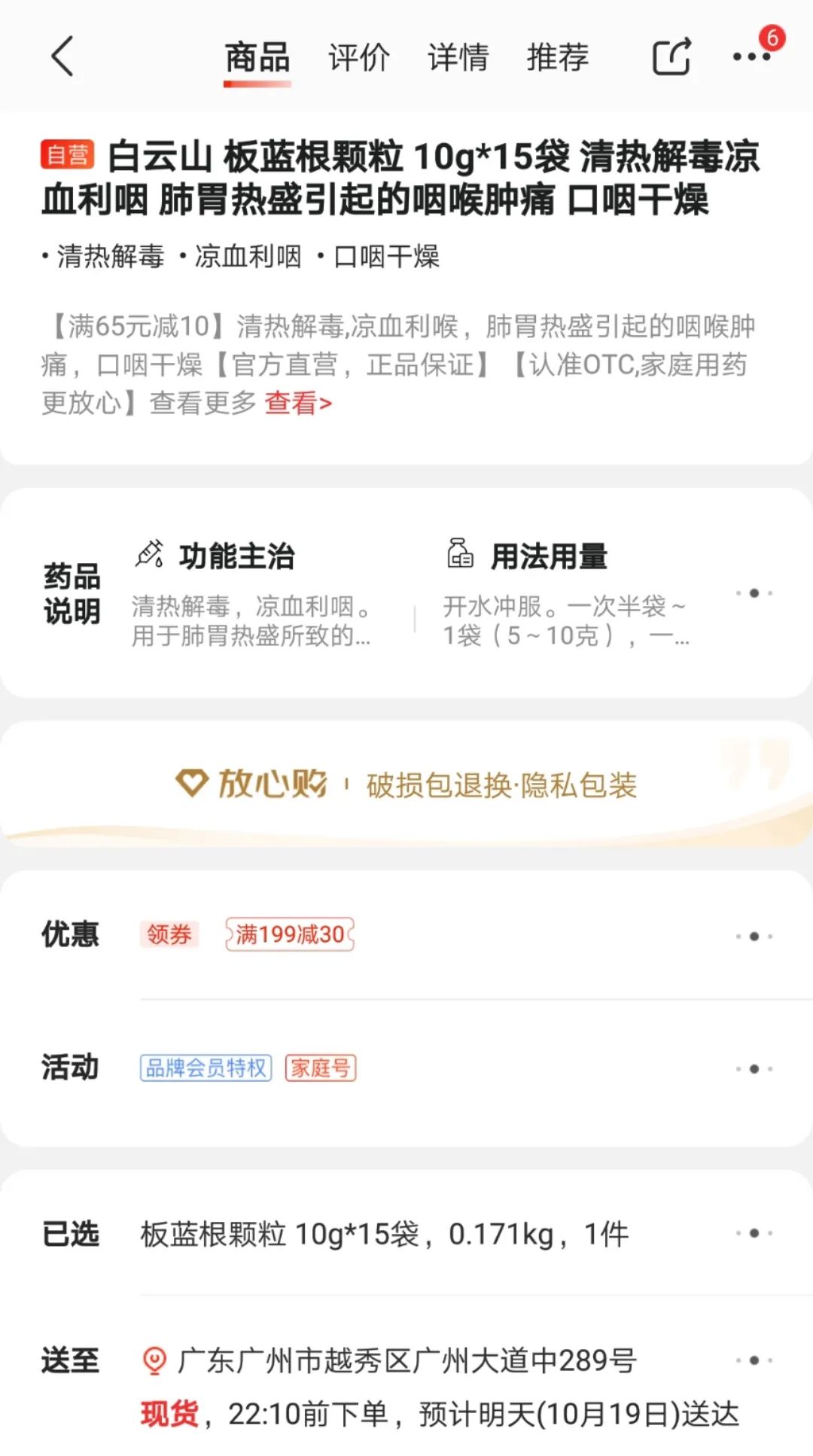The height and width of the screenshot is (1456, 813).
Task: Share this product
Action: pyautogui.click(x=670, y=57)
